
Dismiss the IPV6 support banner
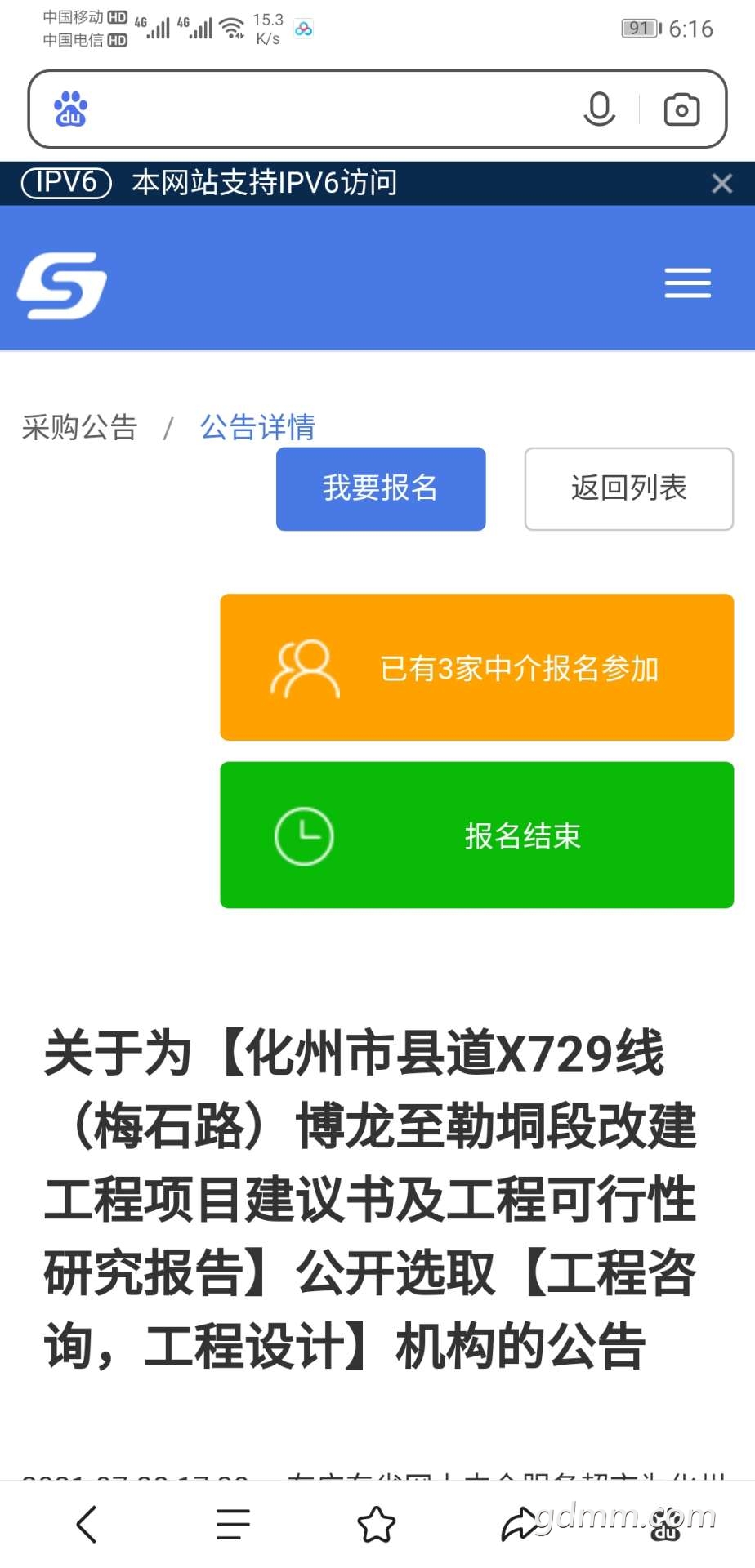[x=721, y=183]
